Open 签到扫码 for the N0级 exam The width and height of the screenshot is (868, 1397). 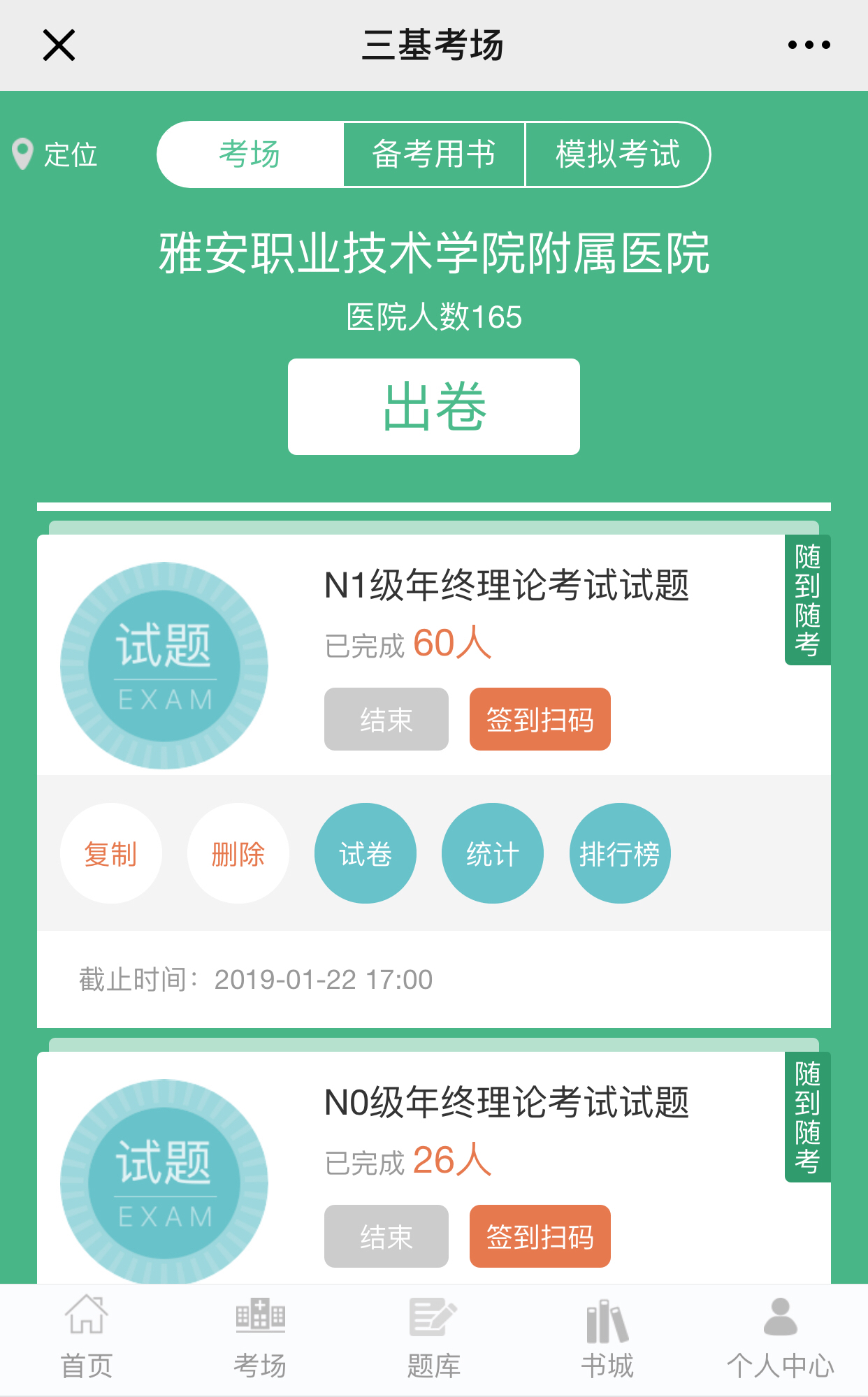point(540,1236)
